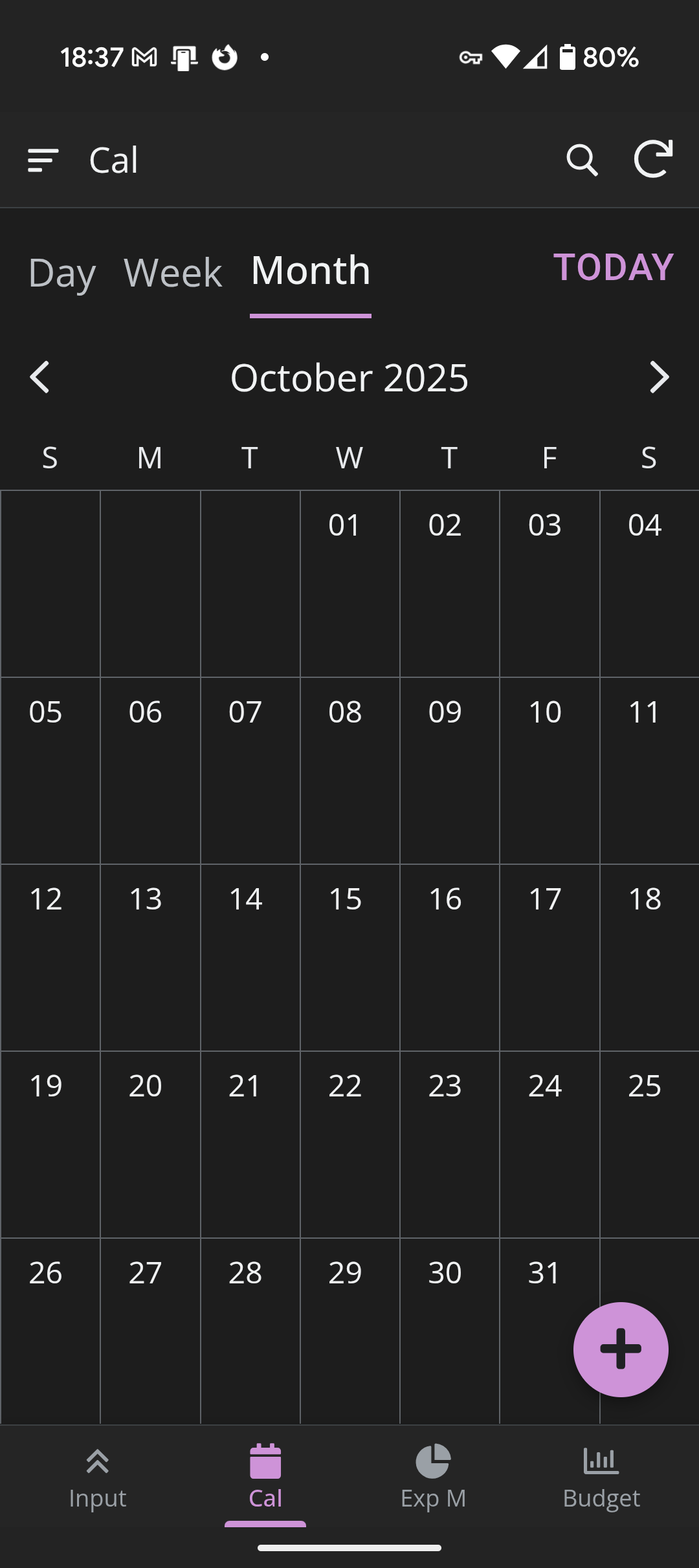Go to the next month

point(658,377)
